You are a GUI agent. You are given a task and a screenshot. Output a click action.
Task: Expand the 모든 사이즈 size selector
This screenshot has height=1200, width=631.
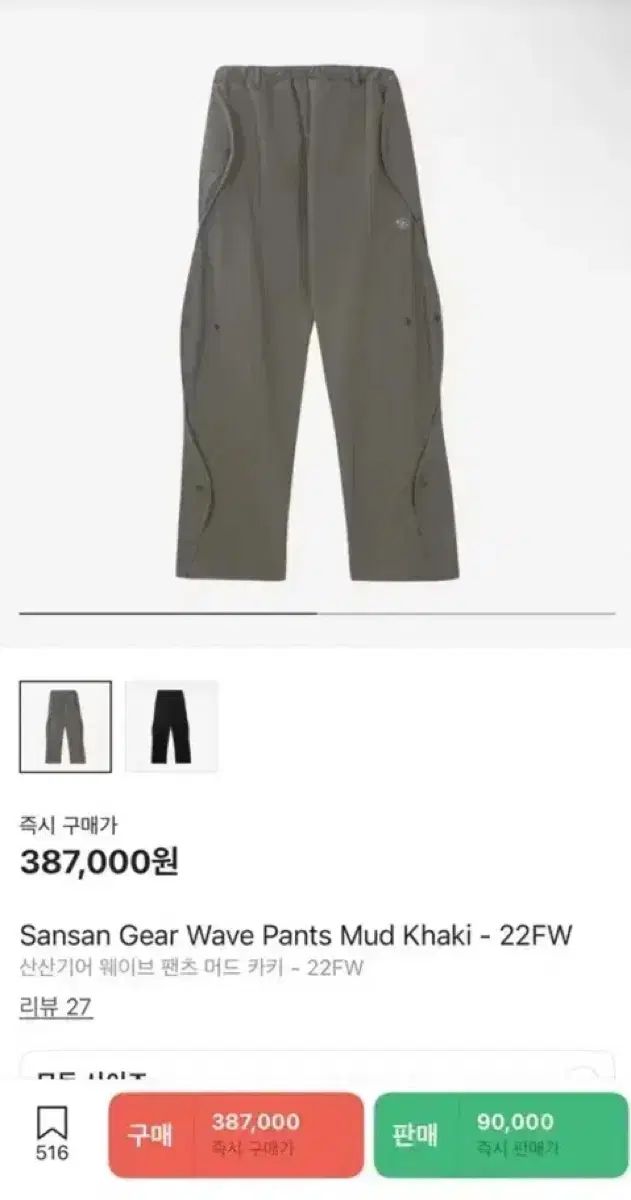[316, 1073]
